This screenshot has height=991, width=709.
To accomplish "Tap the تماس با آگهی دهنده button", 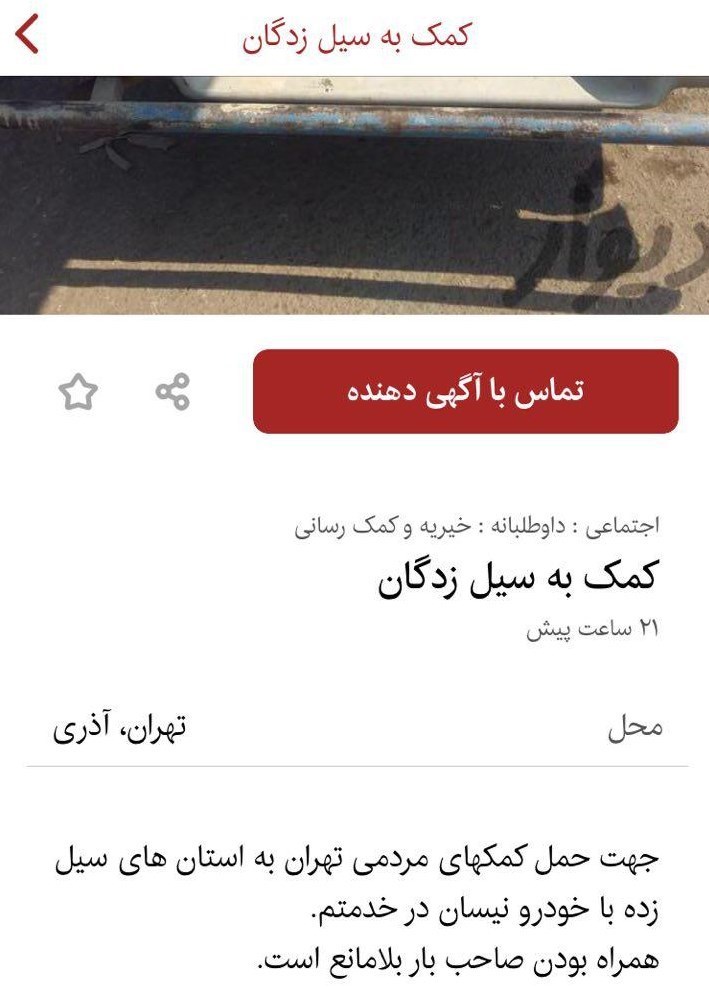I will (x=465, y=391).
